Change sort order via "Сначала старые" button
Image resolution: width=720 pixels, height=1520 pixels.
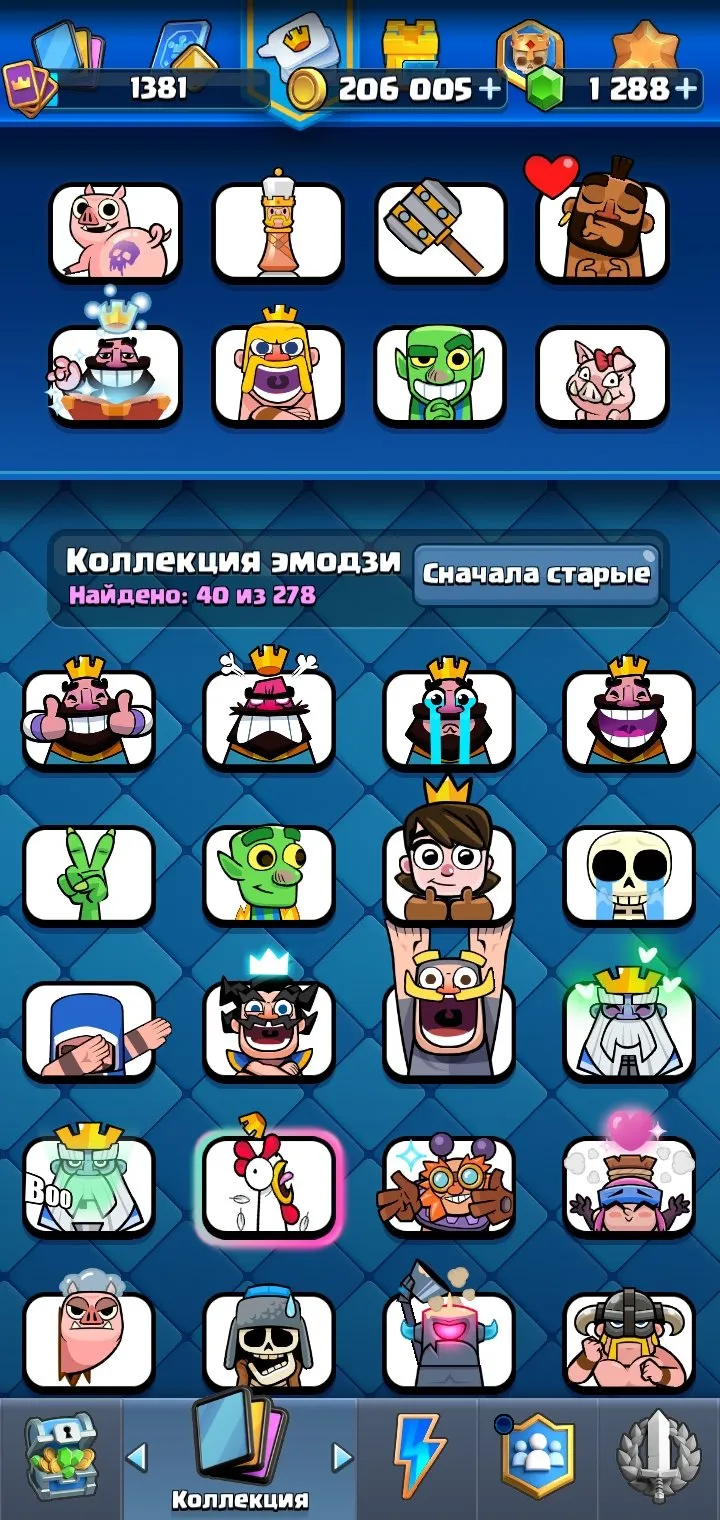coord(536,574)
